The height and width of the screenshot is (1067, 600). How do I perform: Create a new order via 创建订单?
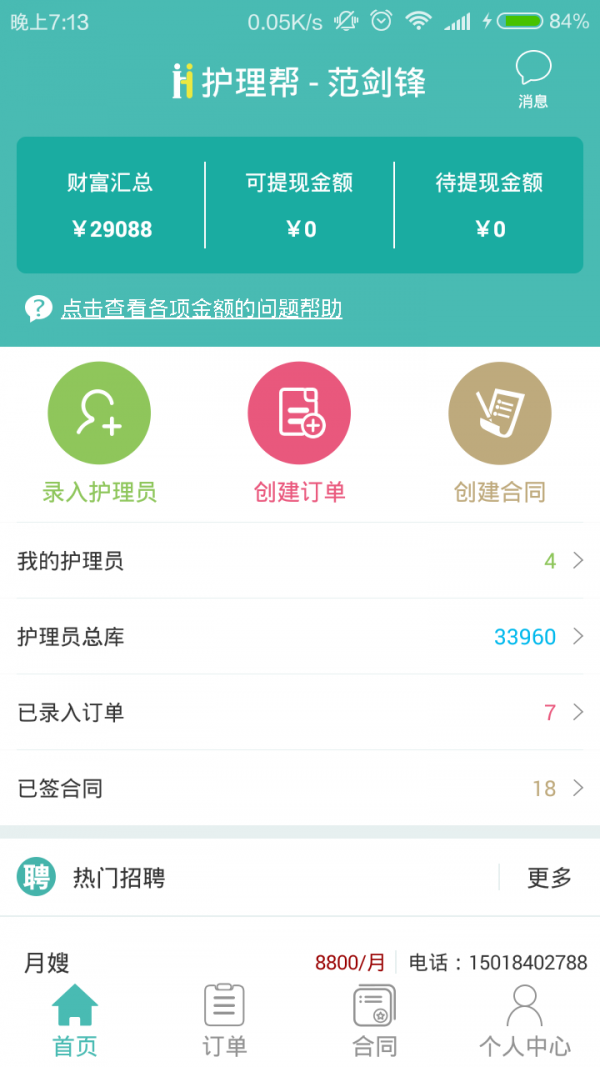pyautogui.click(x=299, y=432)
